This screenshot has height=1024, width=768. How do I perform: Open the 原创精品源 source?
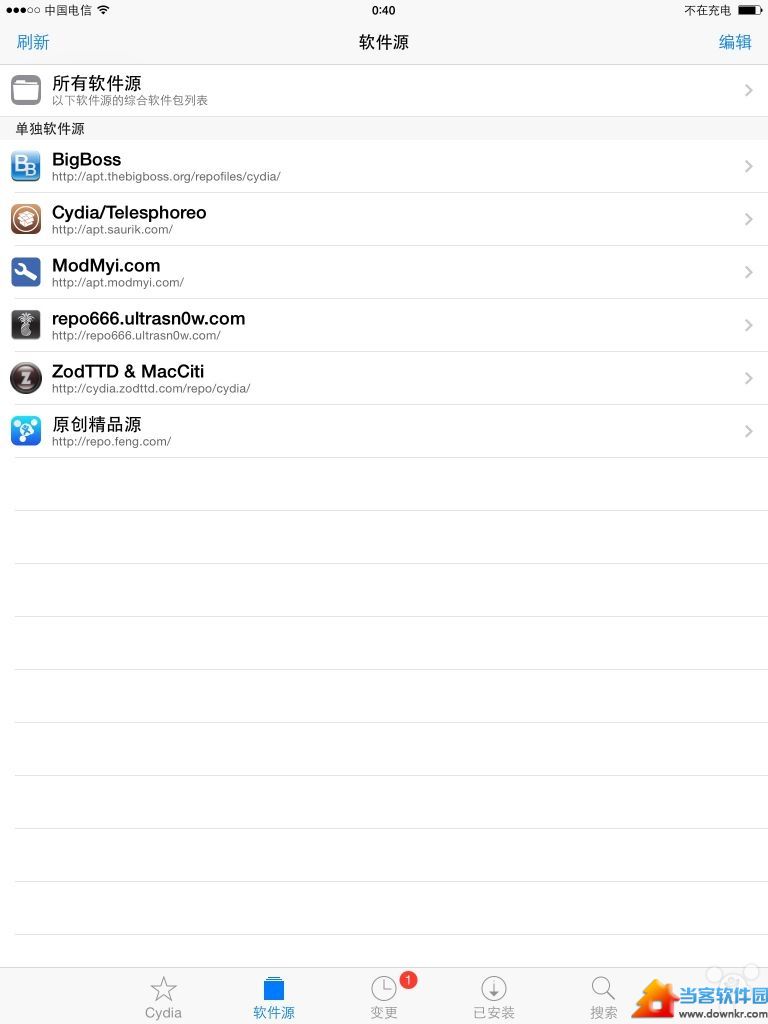(384, 431)
